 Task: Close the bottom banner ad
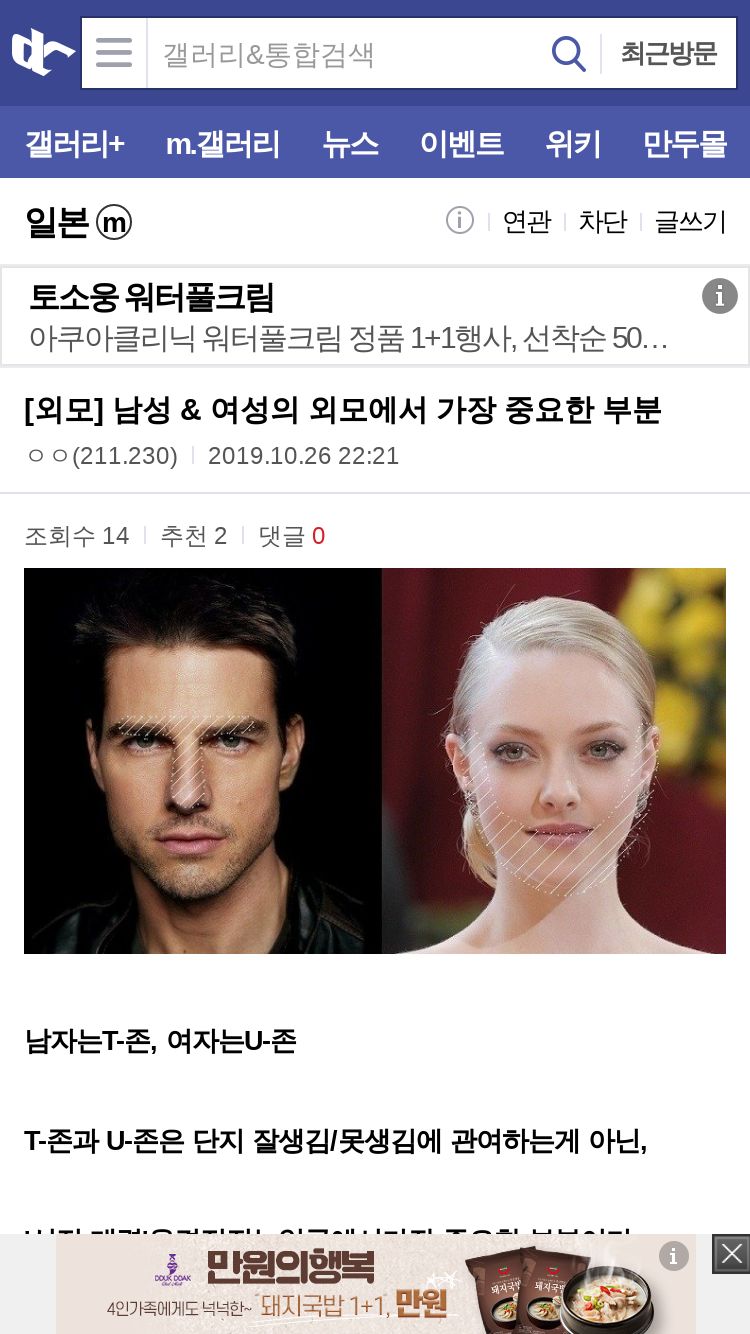[x=731, y=1254]
